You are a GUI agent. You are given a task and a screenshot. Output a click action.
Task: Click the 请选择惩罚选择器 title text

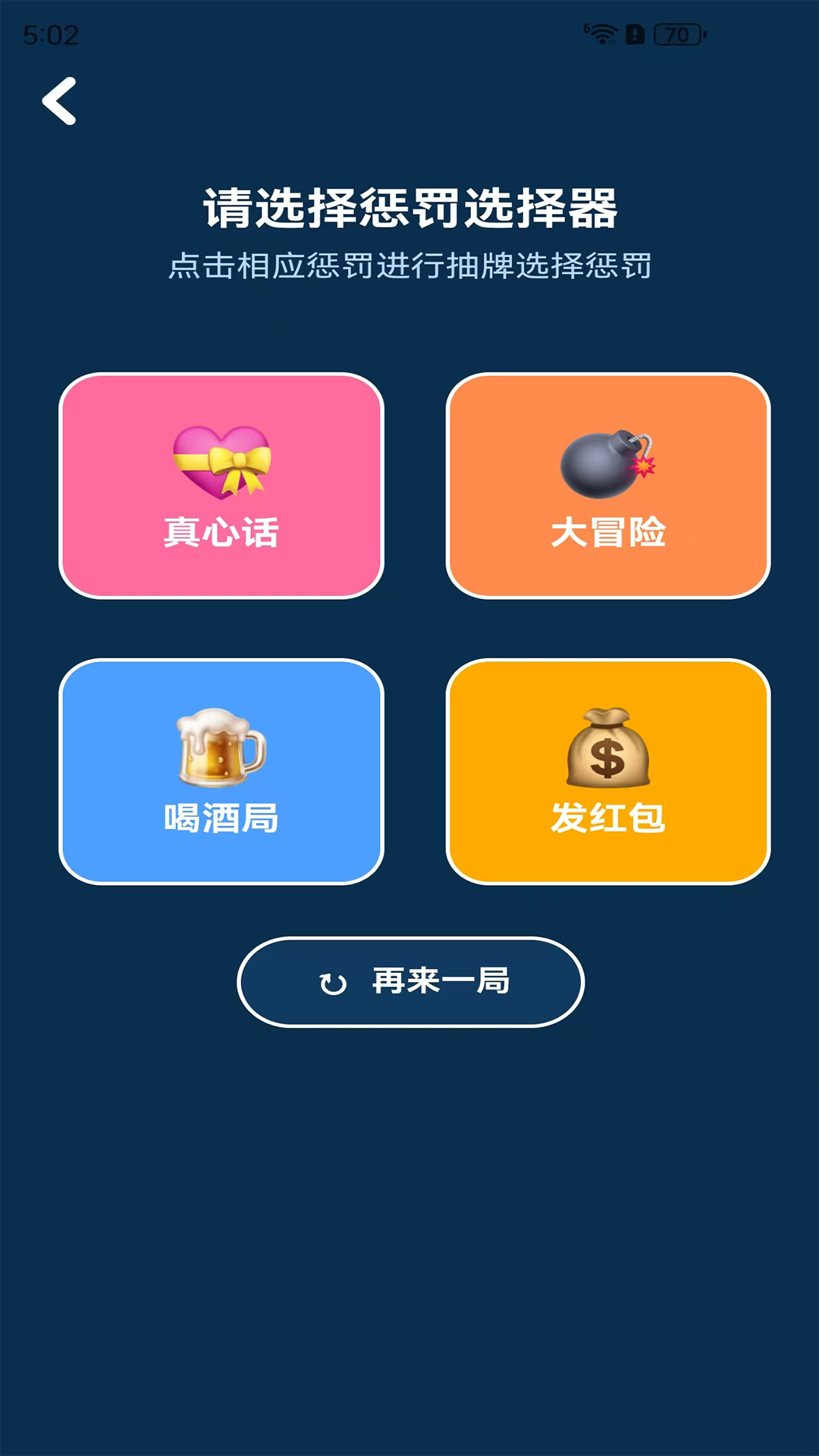coord(409,206)
